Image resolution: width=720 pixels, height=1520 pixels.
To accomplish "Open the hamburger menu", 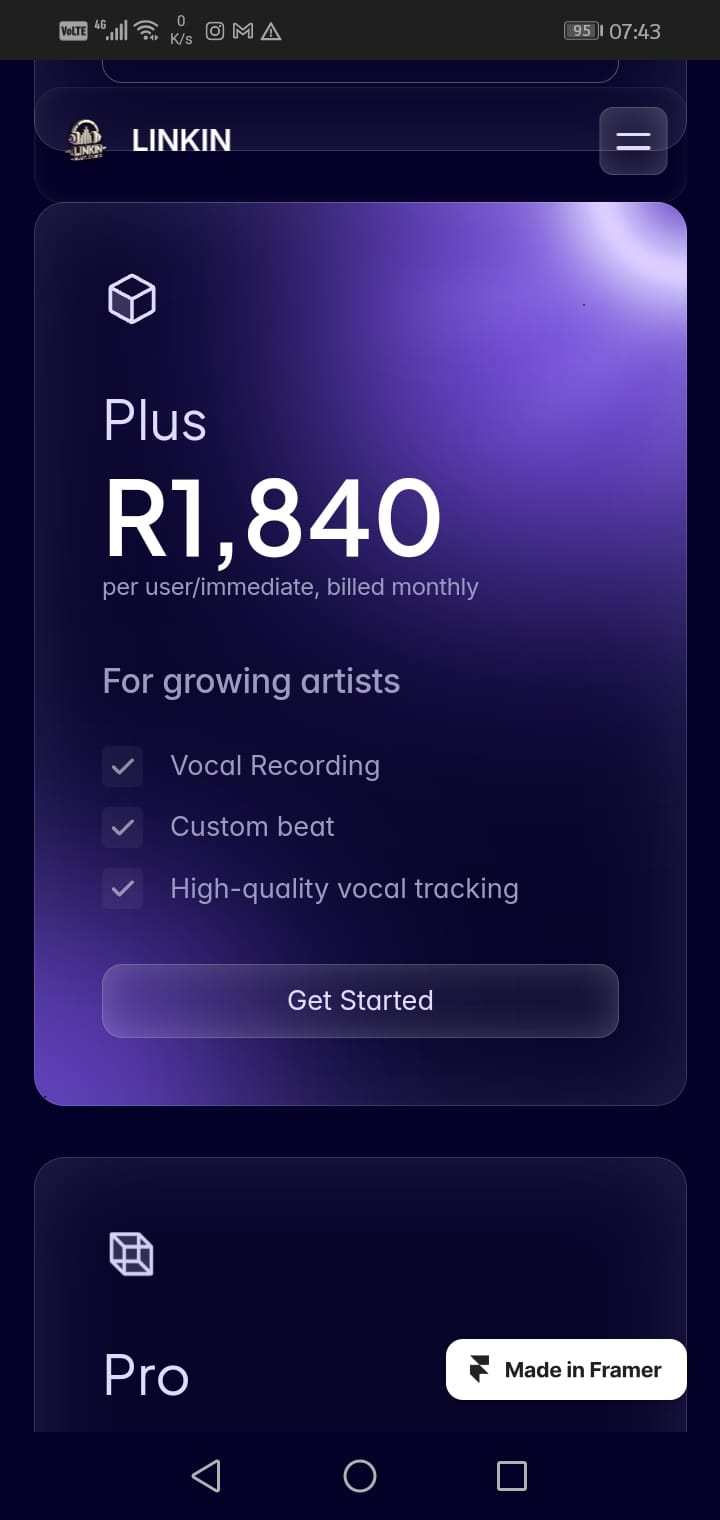I will pos(633,141).
